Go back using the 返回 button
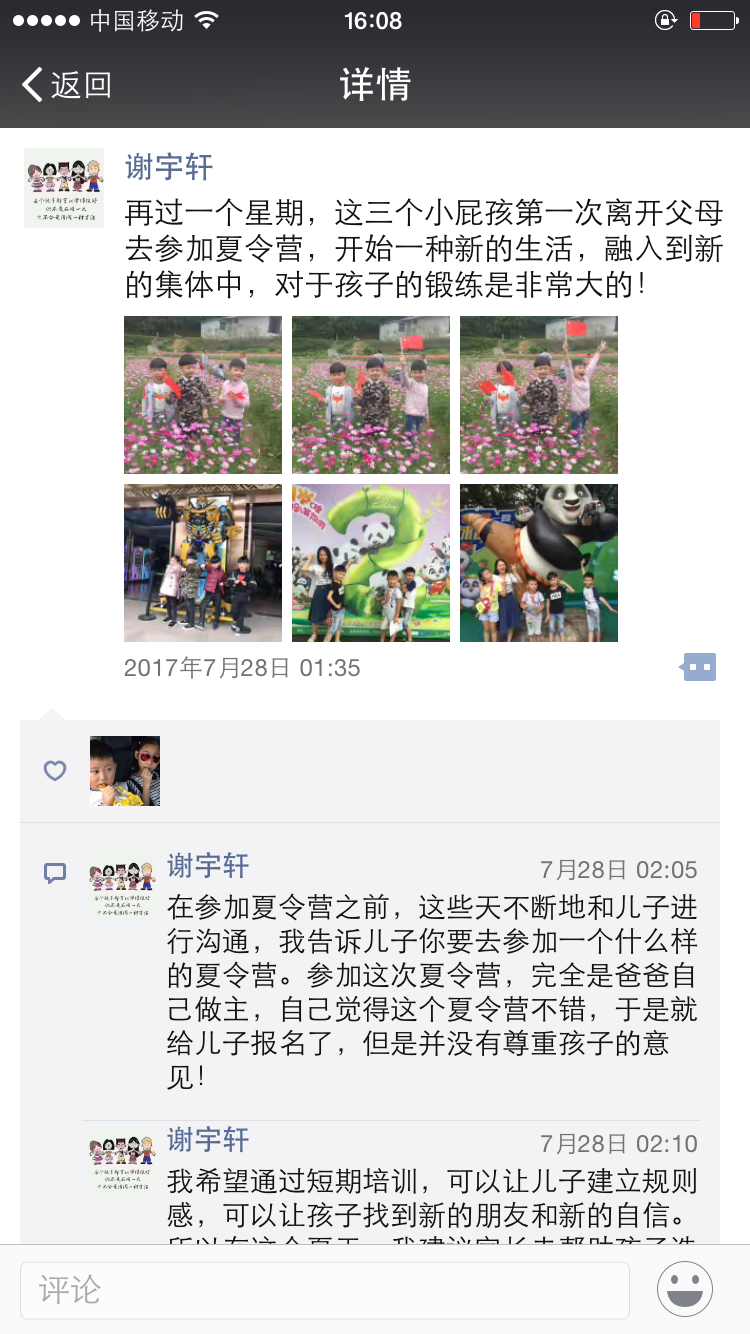Image resolution: width=750 pixels, height=1334 pixels. [66, 85]
